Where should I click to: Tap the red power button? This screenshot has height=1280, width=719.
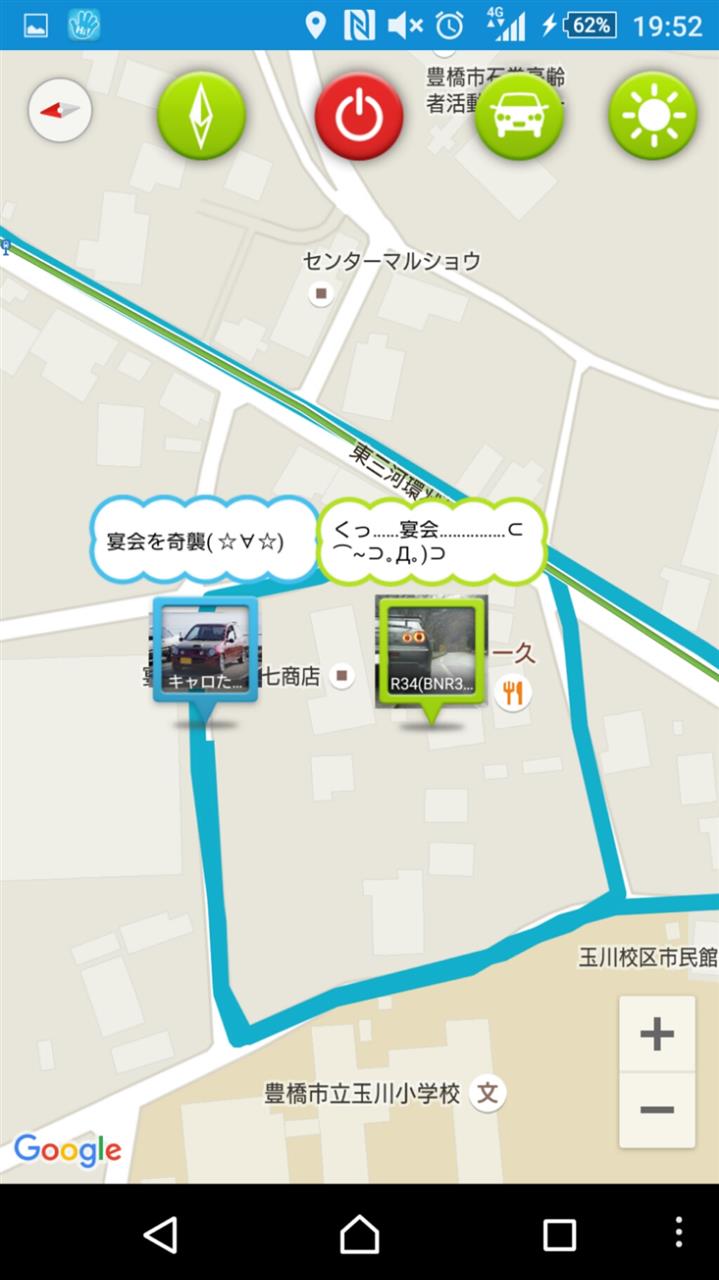[359, 116]
